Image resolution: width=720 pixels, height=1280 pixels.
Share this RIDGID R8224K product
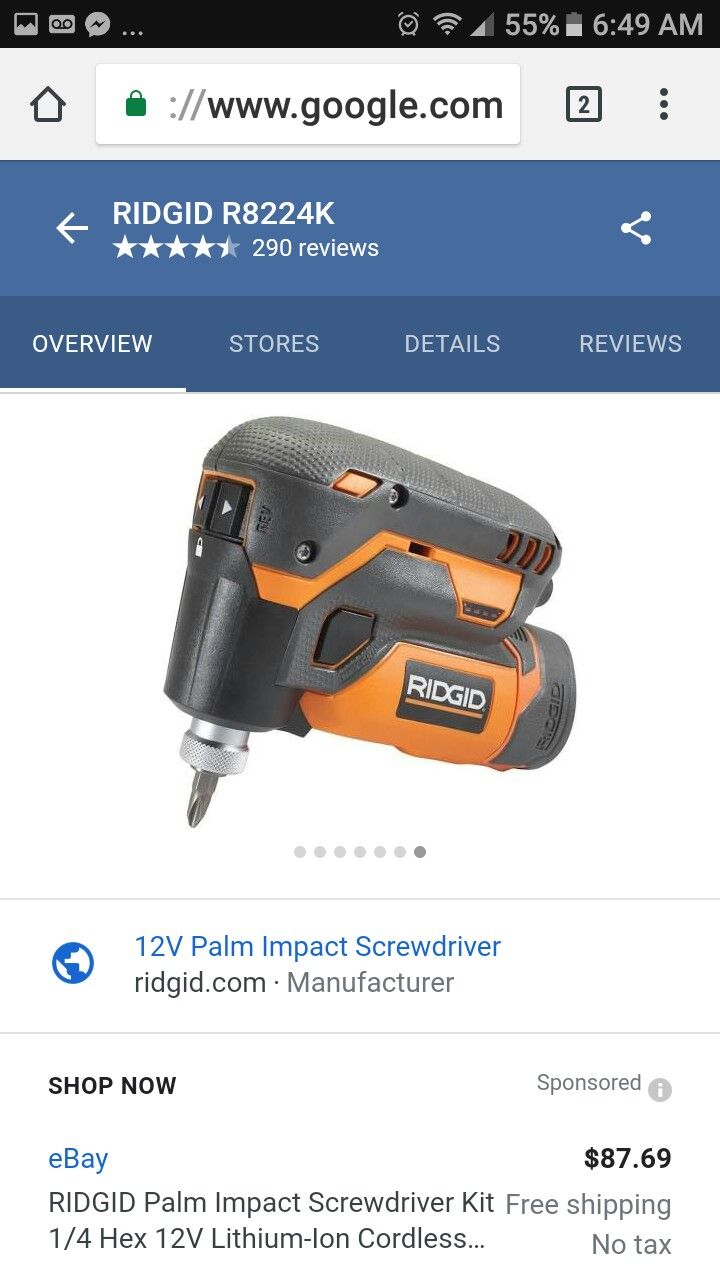(636, 229)
